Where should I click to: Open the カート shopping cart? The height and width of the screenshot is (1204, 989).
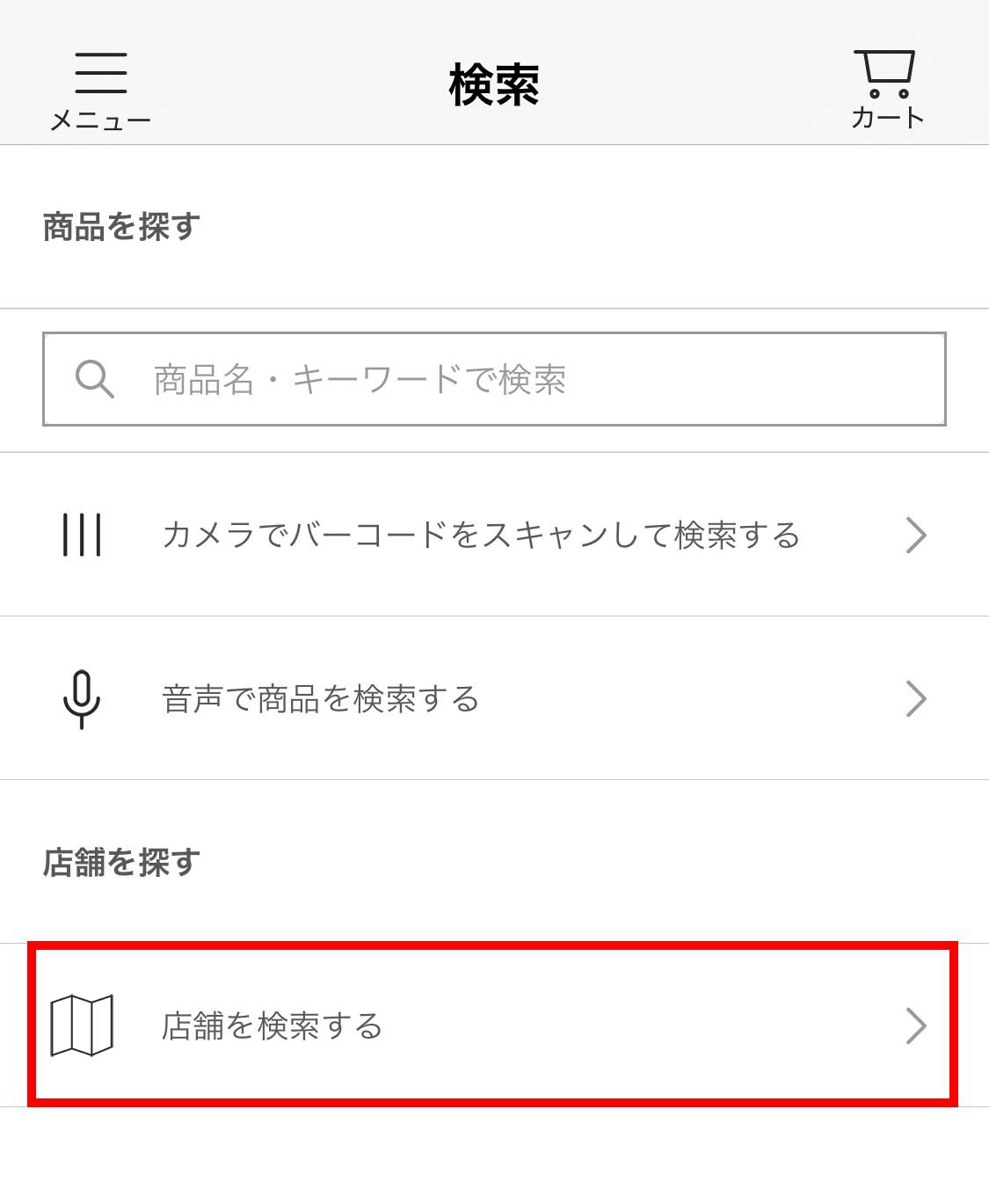coord(886,88)
